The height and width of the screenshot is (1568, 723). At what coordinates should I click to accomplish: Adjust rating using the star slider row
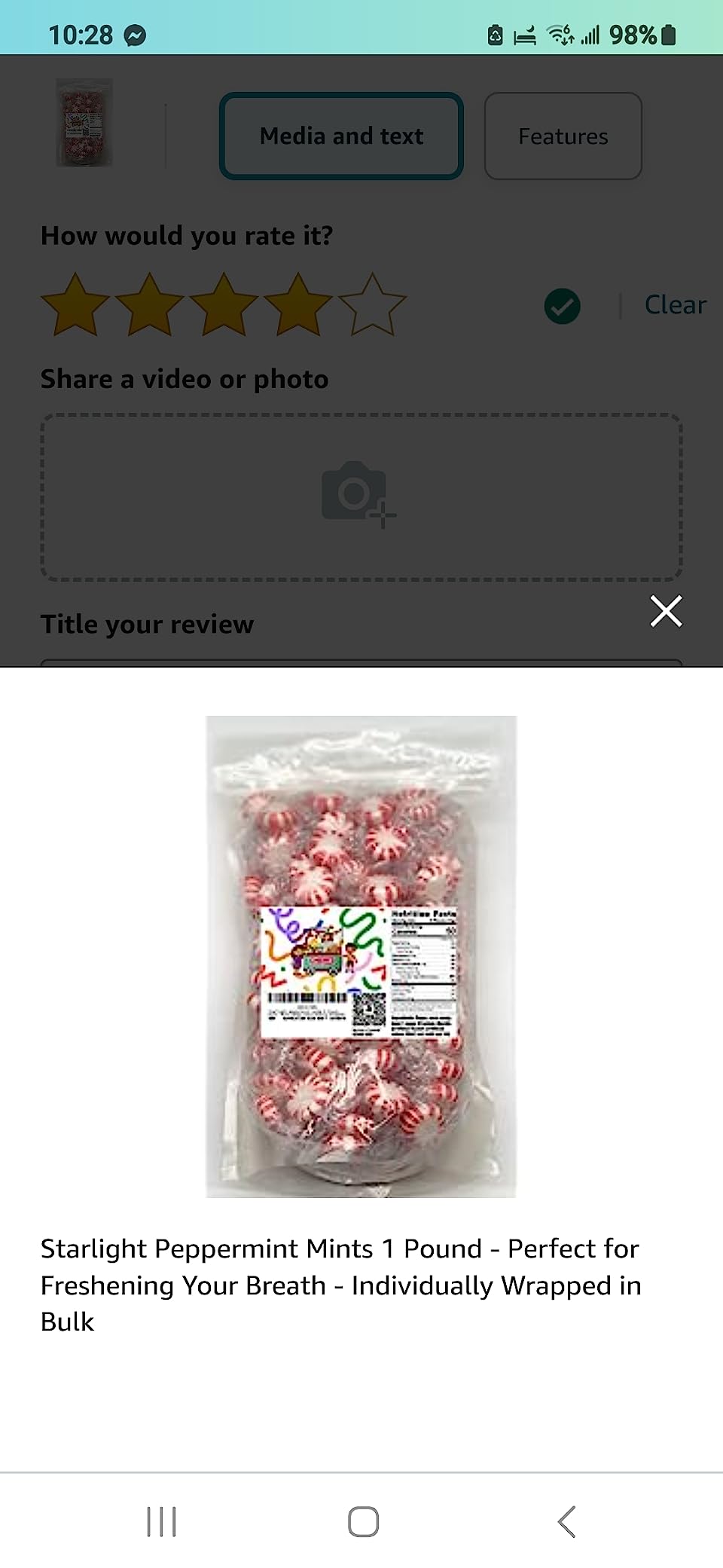coord(224,305)
